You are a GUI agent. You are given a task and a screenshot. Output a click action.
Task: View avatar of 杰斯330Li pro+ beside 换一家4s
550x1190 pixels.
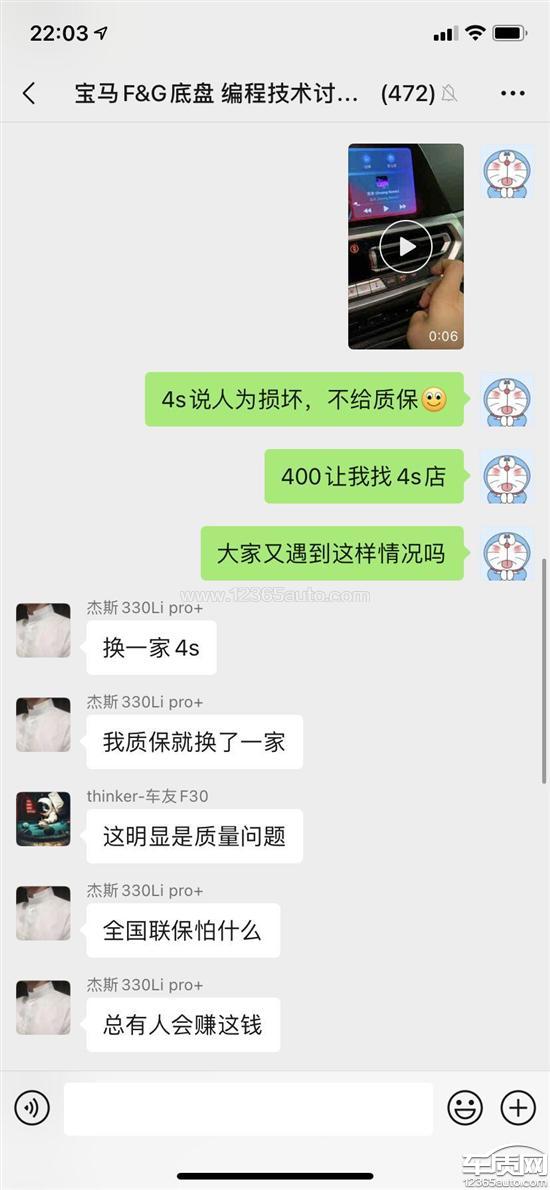coord(43,630)
